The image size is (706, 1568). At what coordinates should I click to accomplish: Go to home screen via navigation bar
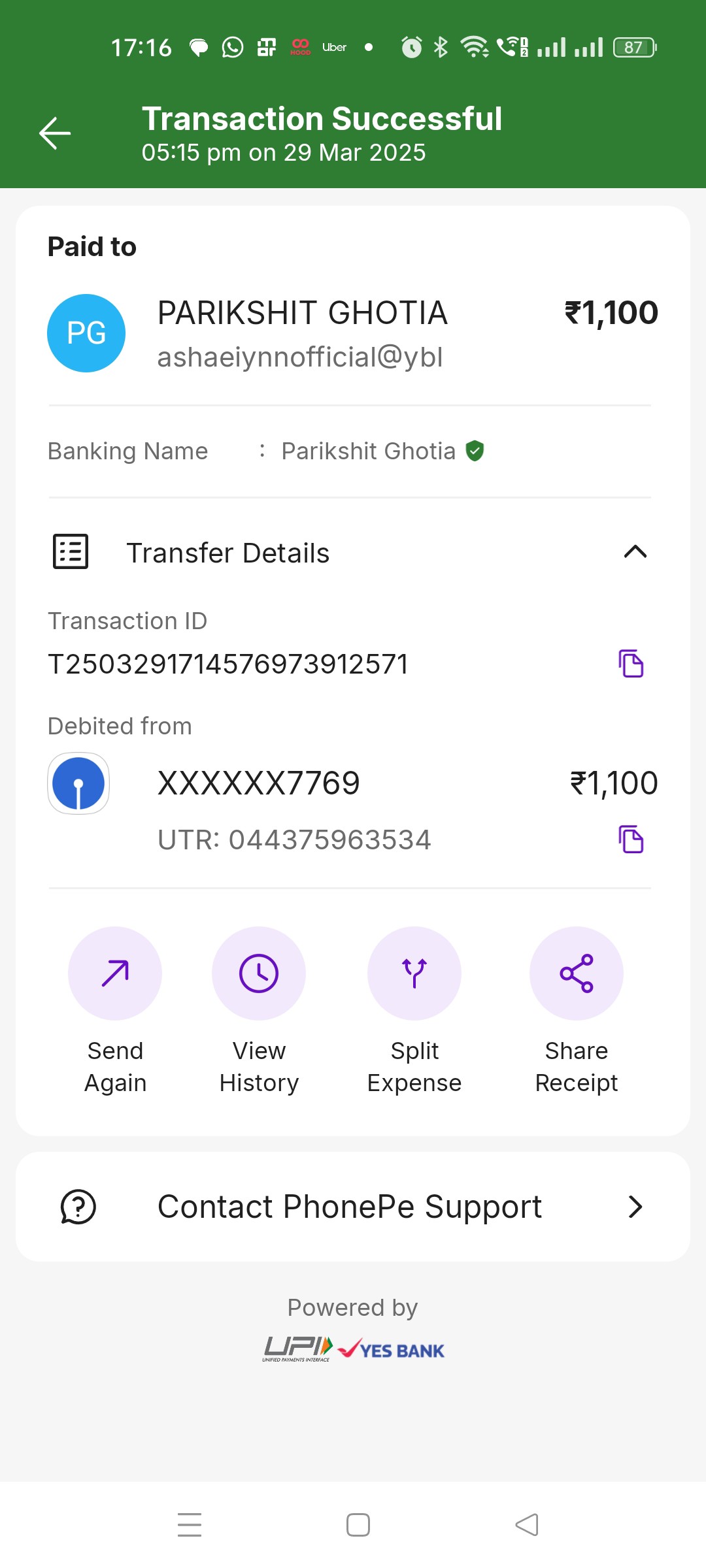click(358, 1525)
